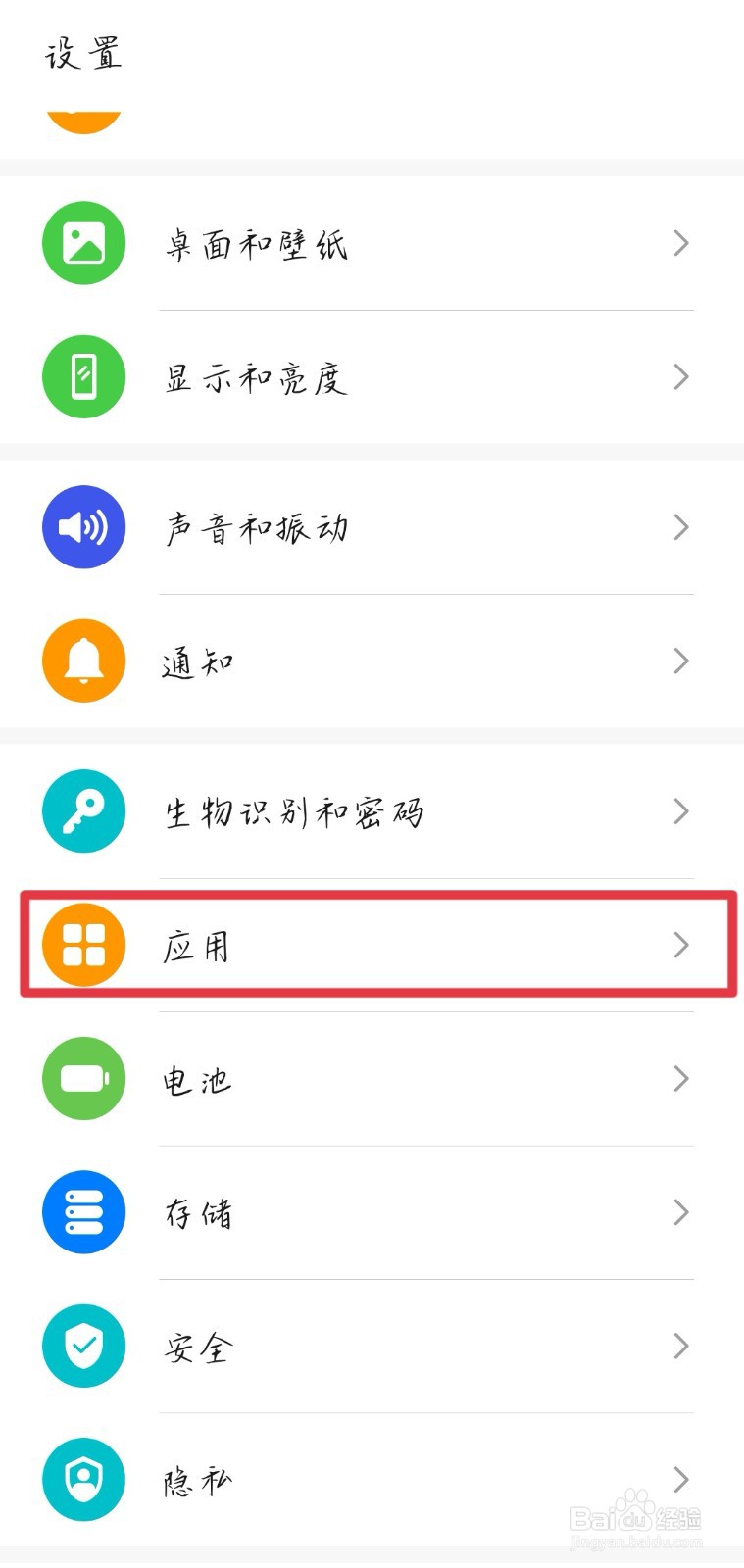Tap the desktop and wallpaper picture icon

pyautogui.click(x=83, y=243)
